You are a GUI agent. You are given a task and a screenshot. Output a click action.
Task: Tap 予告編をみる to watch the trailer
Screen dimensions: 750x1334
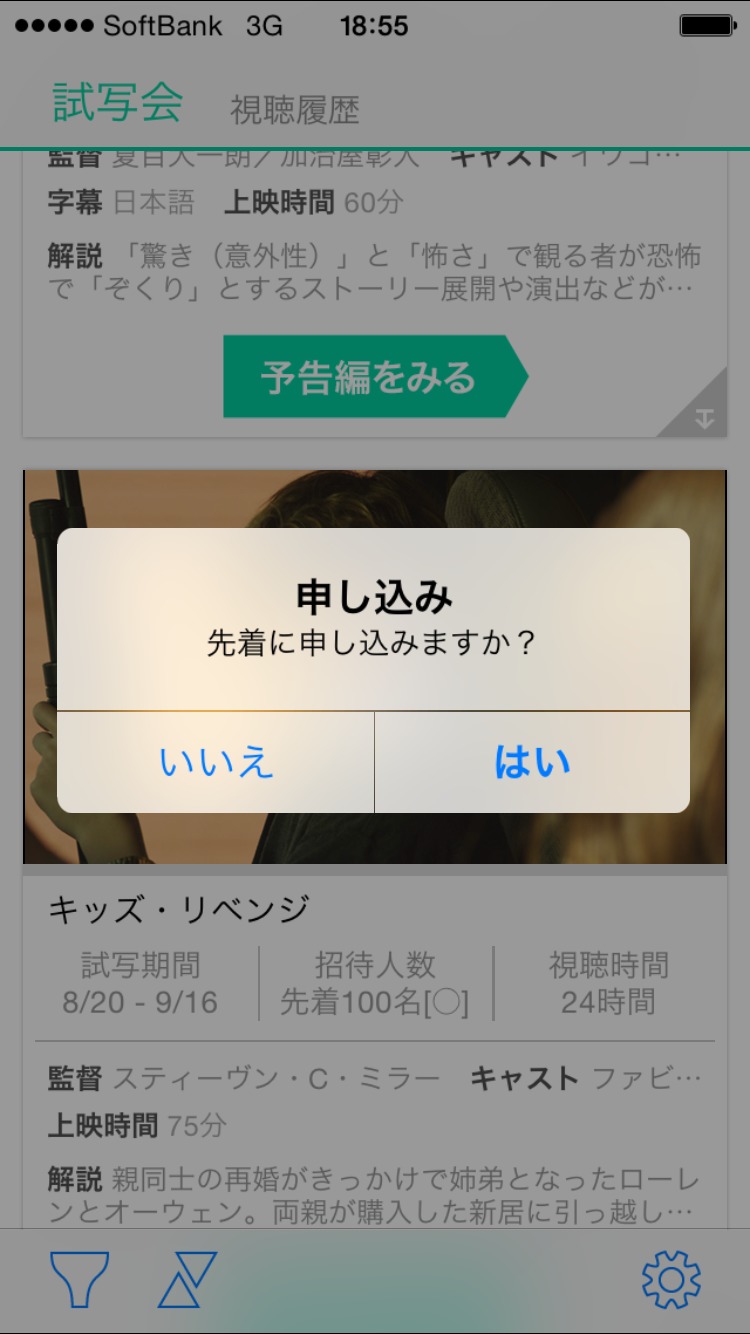tap(372, 377)
